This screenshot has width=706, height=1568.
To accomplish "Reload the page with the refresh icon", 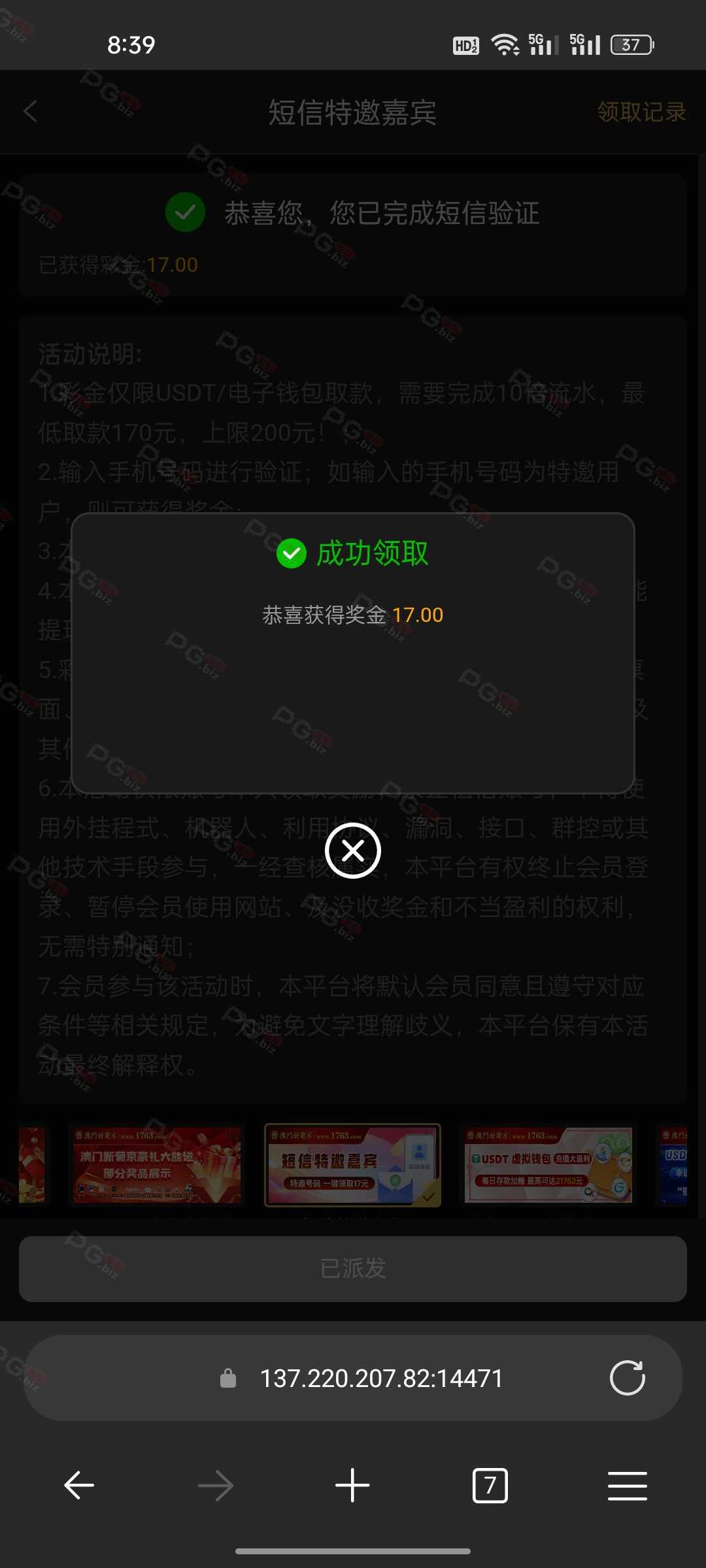I will pos(627,1378).
